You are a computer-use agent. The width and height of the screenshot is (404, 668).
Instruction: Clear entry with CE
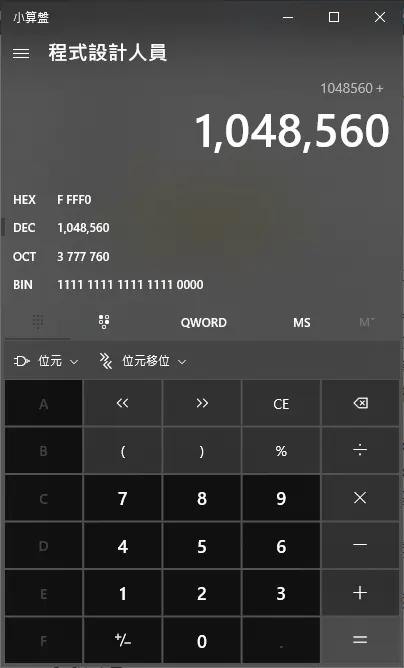tap(281, 403)
